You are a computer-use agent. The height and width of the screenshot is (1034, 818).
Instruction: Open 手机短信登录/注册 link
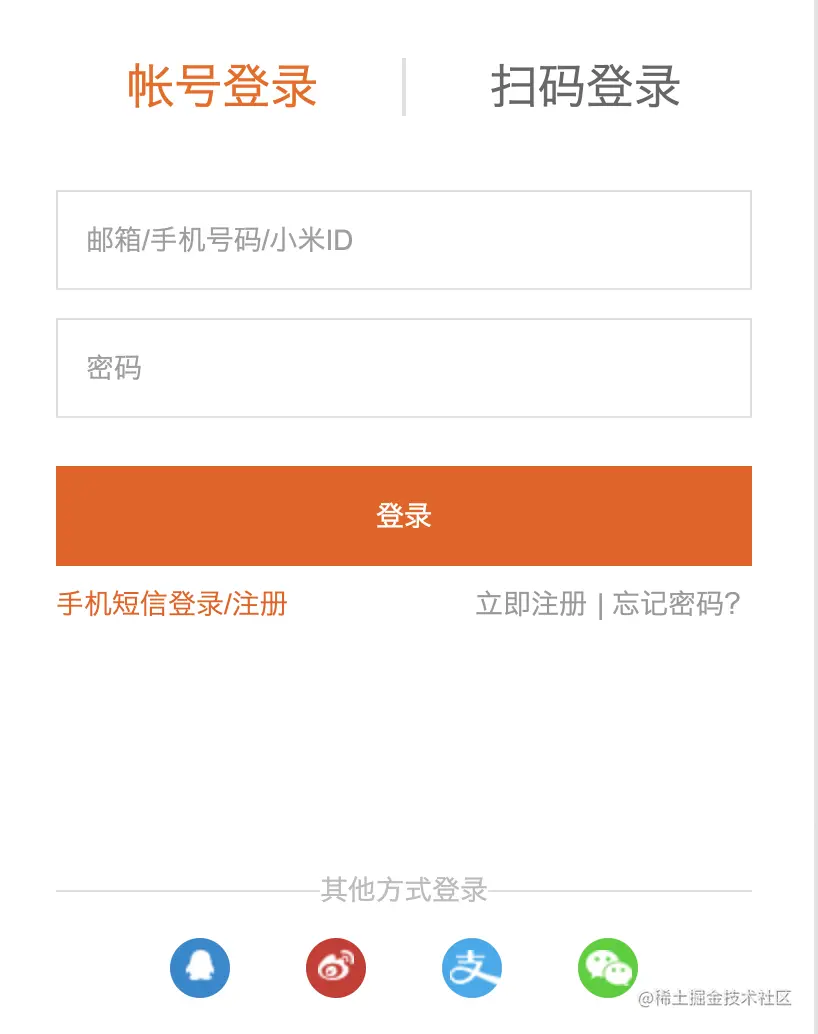coord(172,604)
